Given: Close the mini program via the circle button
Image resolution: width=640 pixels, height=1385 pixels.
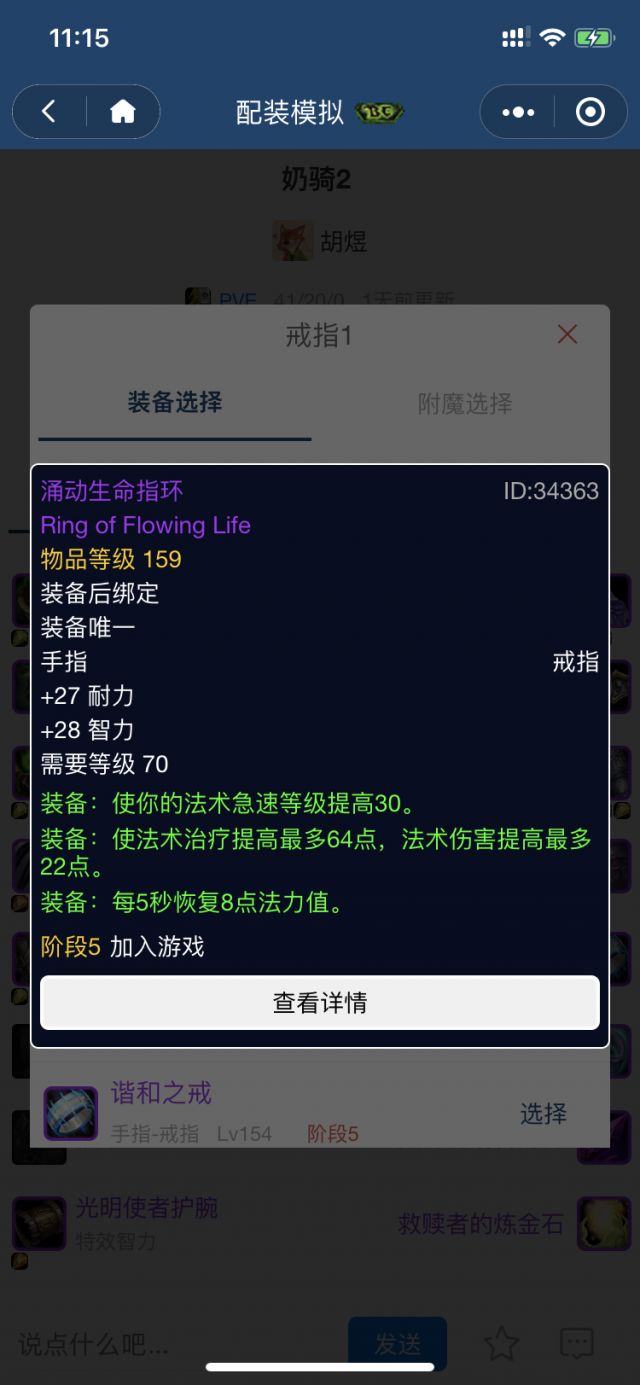Looking at the screenshot, I should pos(590,112).
